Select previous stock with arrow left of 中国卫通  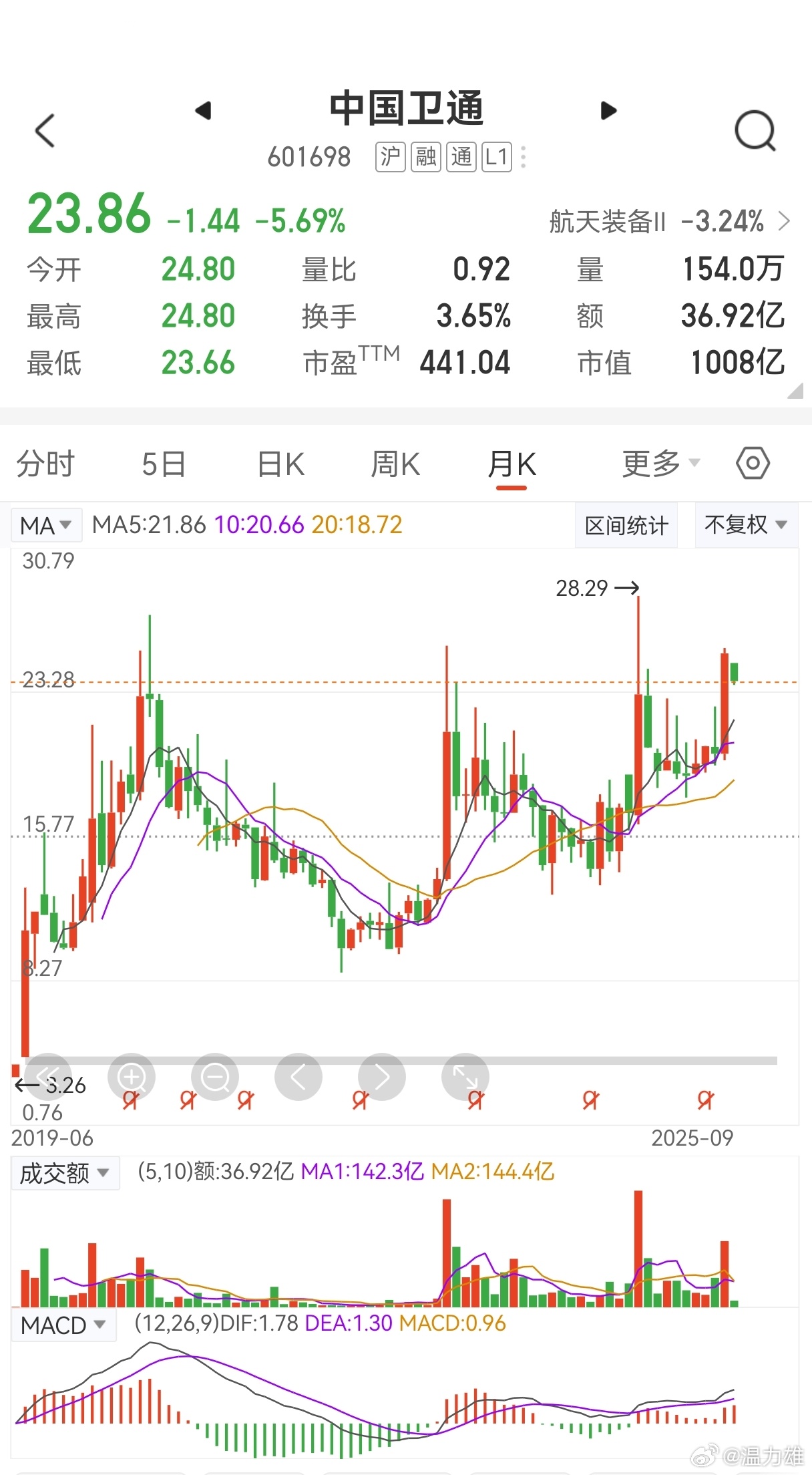(x=204, y=110)
